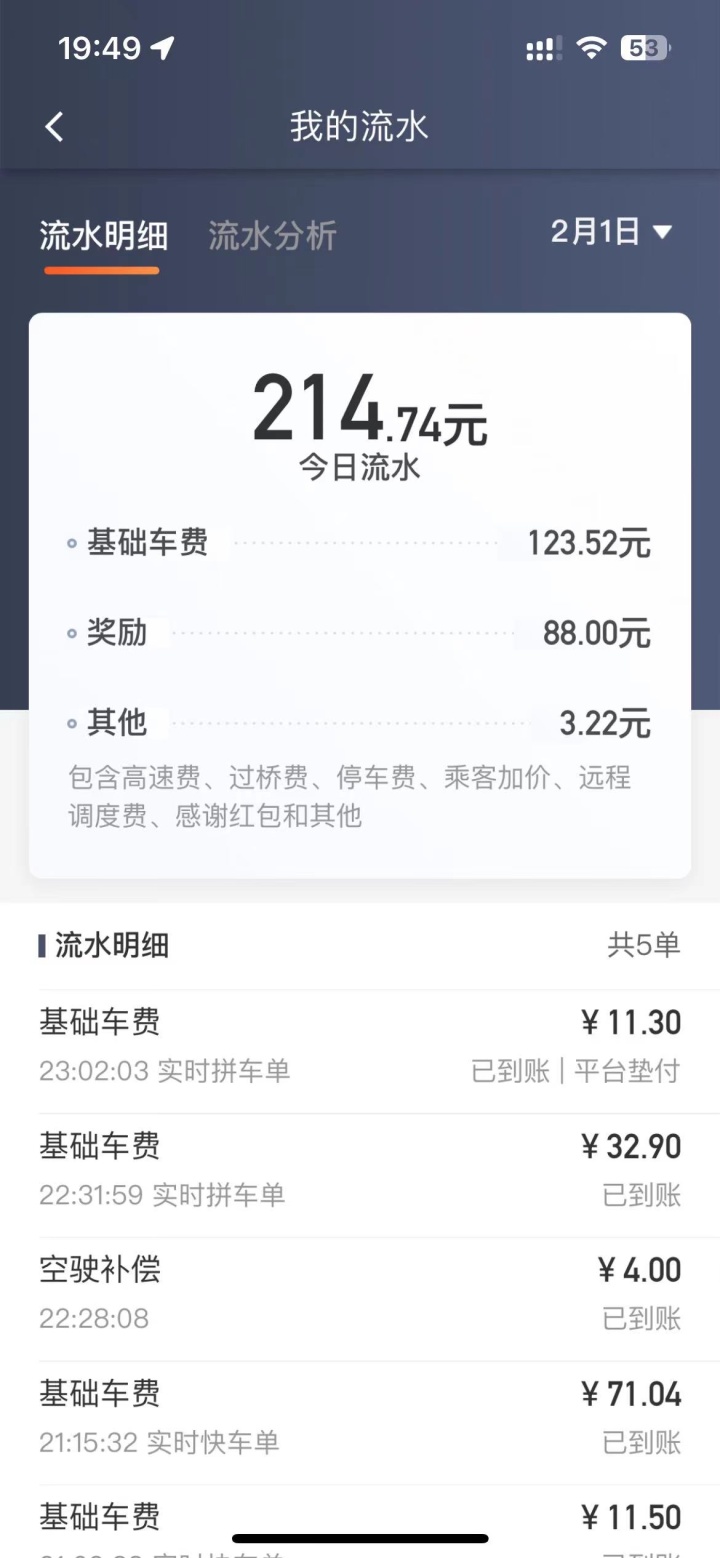
Task: Tap the home indicator bar at screen bottom
Action: coord(360,1539)
